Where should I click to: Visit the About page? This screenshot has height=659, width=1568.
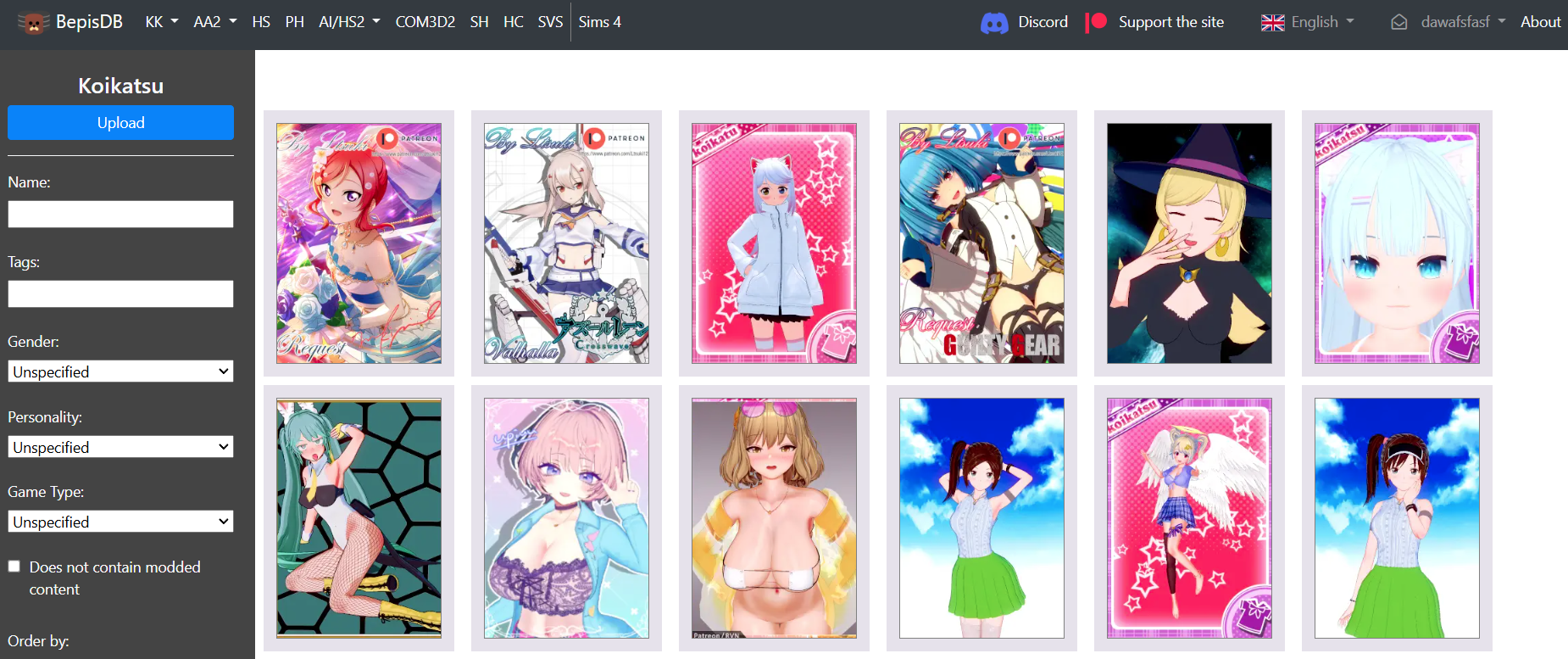(1540, 22)
